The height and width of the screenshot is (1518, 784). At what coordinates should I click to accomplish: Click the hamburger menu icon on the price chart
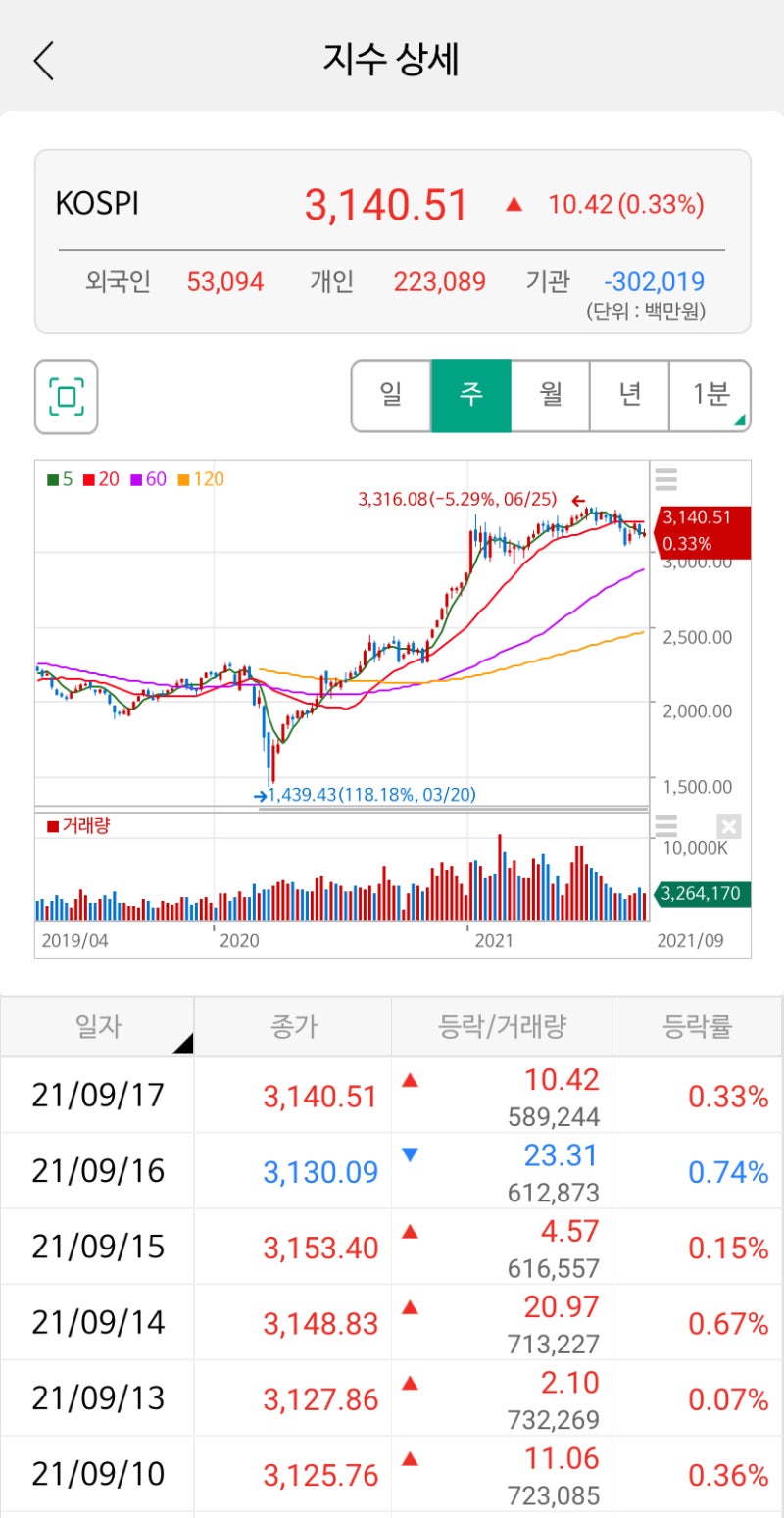665,479
